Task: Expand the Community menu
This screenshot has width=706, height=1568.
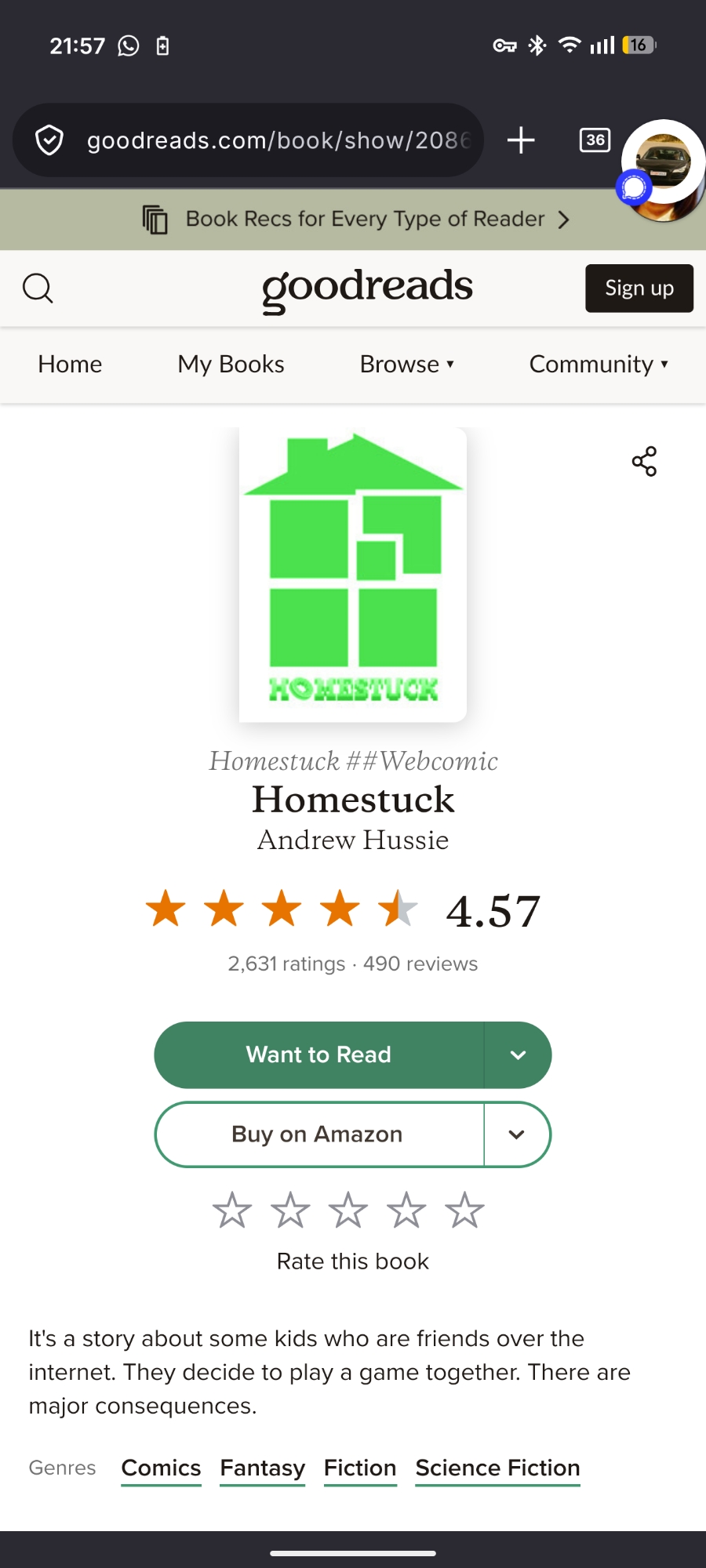Action: pyautogui.click(x=599, y=365)
